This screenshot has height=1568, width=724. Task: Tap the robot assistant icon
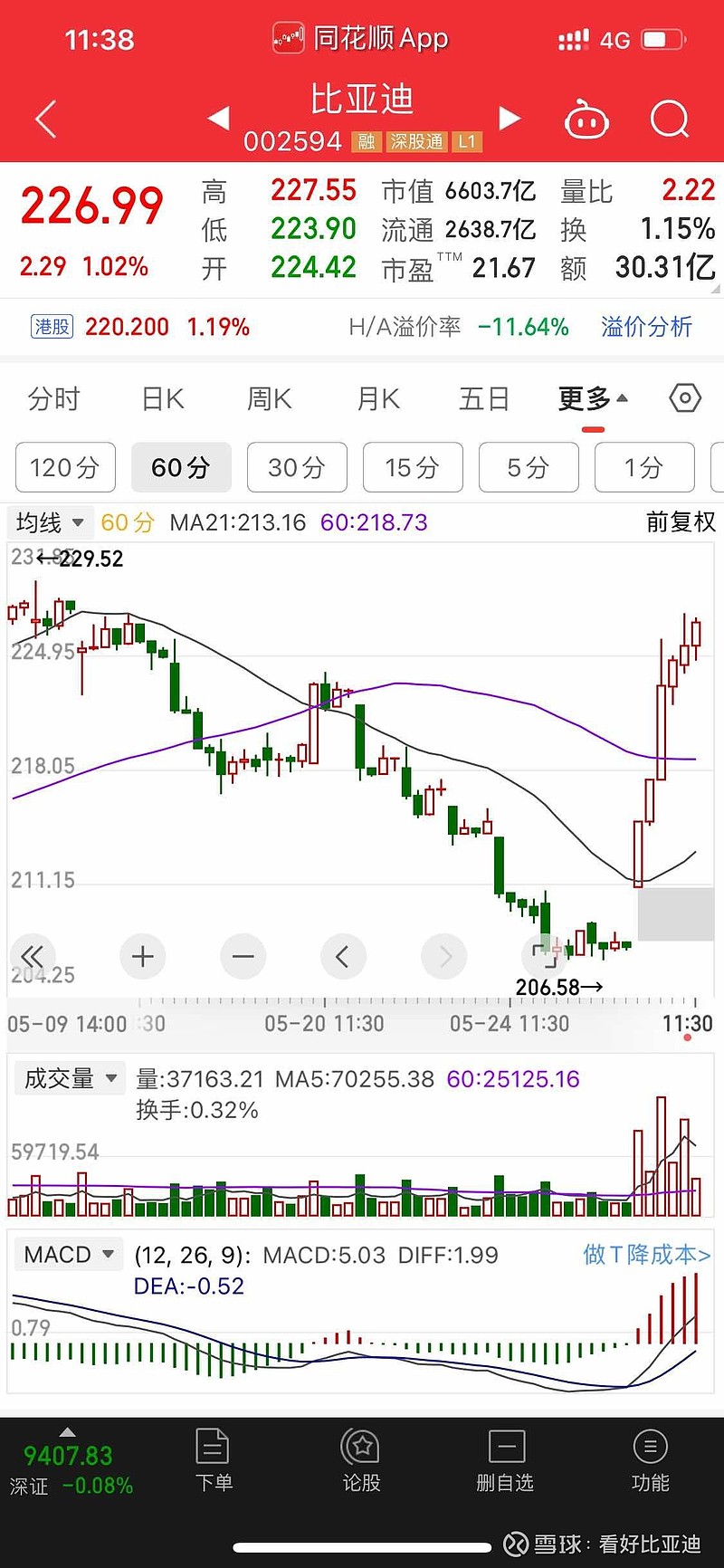[586, 119]
